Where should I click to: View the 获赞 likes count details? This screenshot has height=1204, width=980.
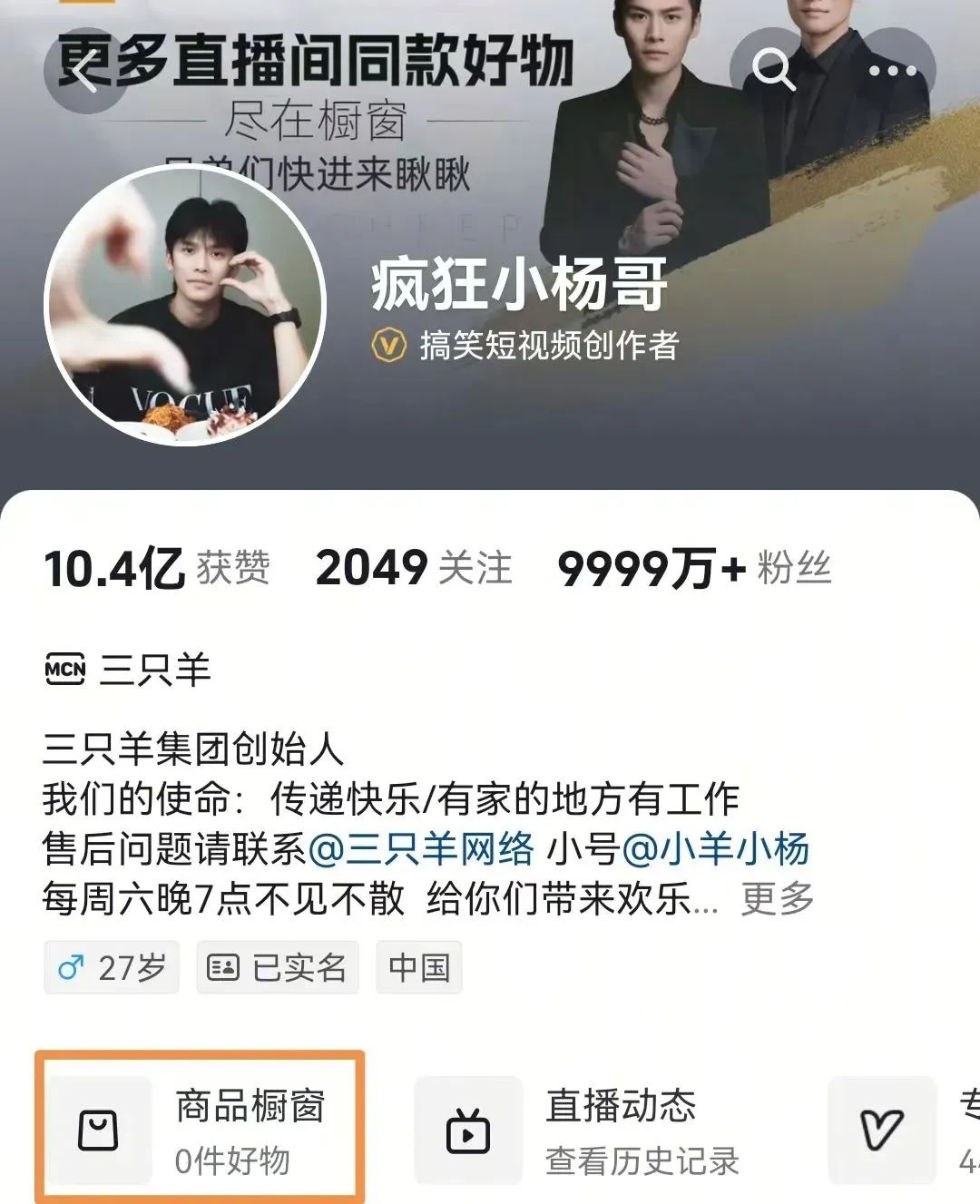click(156, 569)
